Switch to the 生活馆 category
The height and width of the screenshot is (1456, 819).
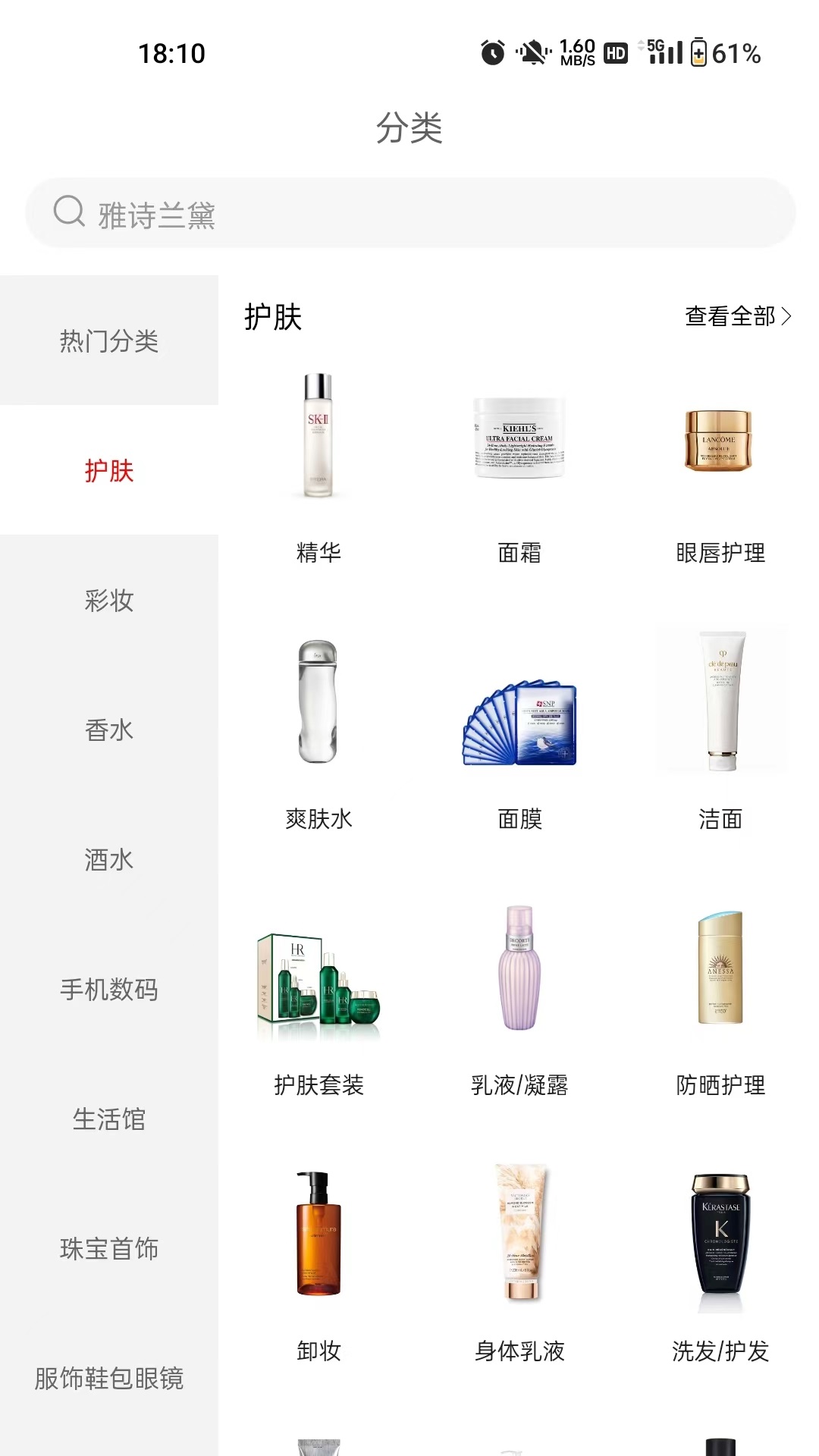coord(109,1119)
